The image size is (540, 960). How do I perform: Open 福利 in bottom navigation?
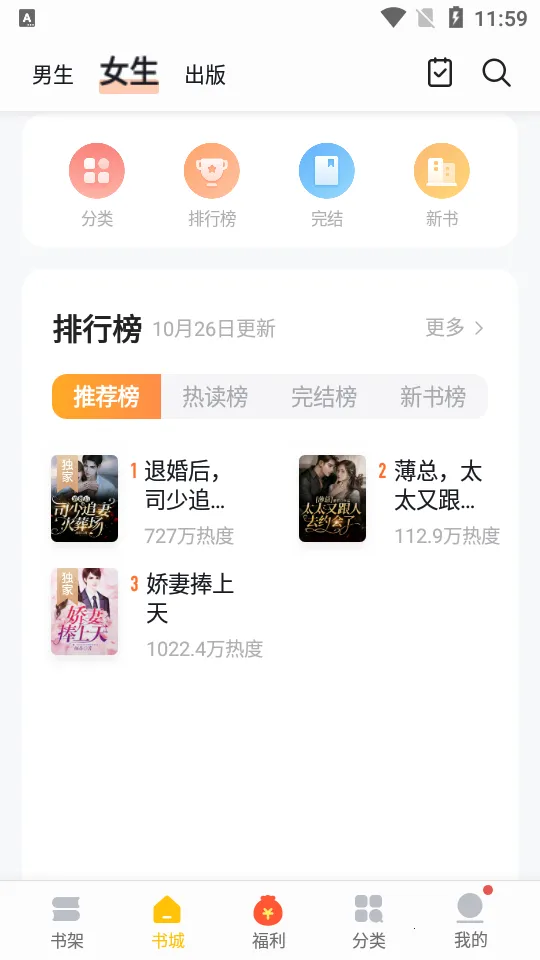point(268,922)
